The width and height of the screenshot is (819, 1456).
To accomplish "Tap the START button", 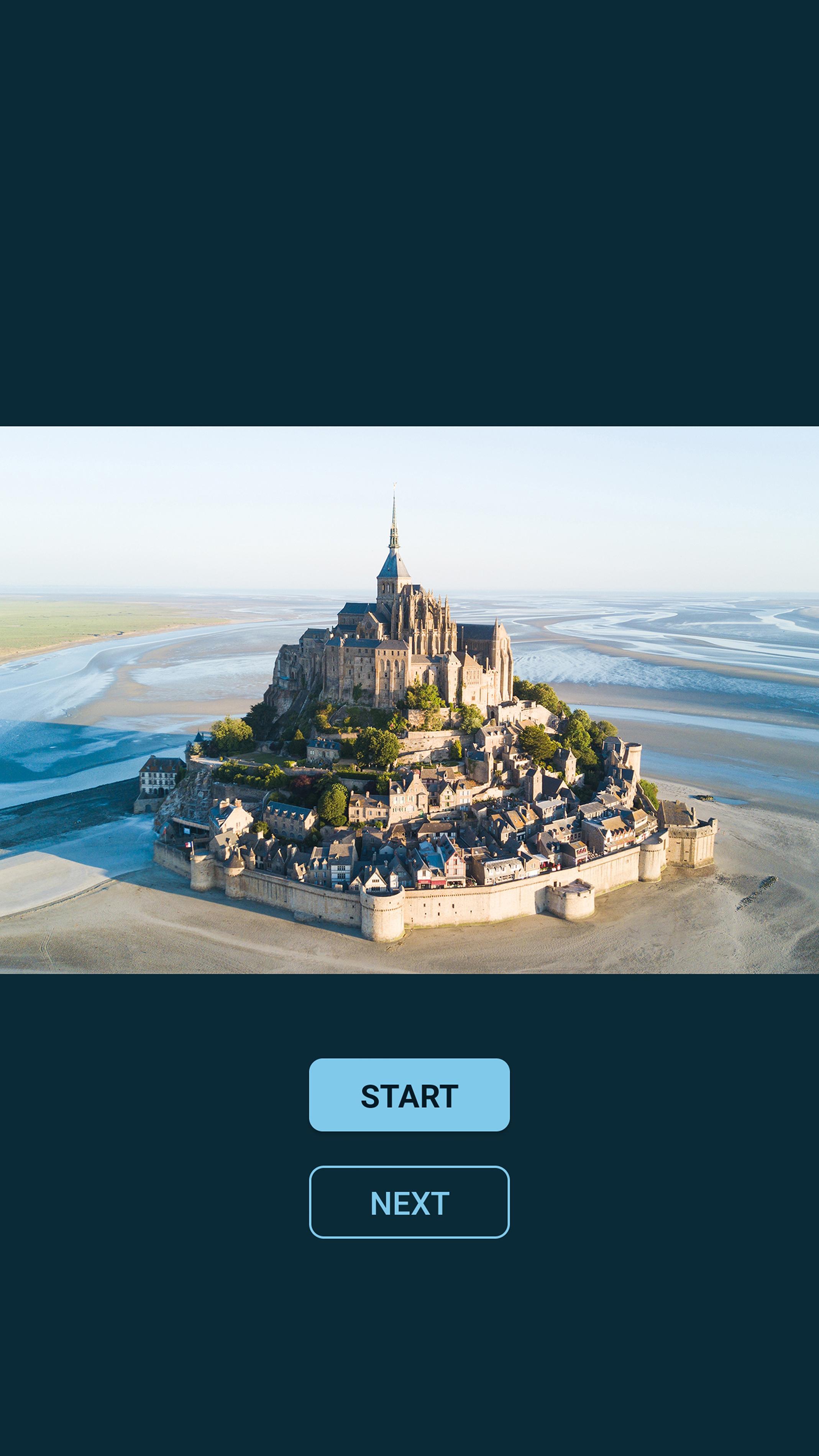I will 409,1095.
